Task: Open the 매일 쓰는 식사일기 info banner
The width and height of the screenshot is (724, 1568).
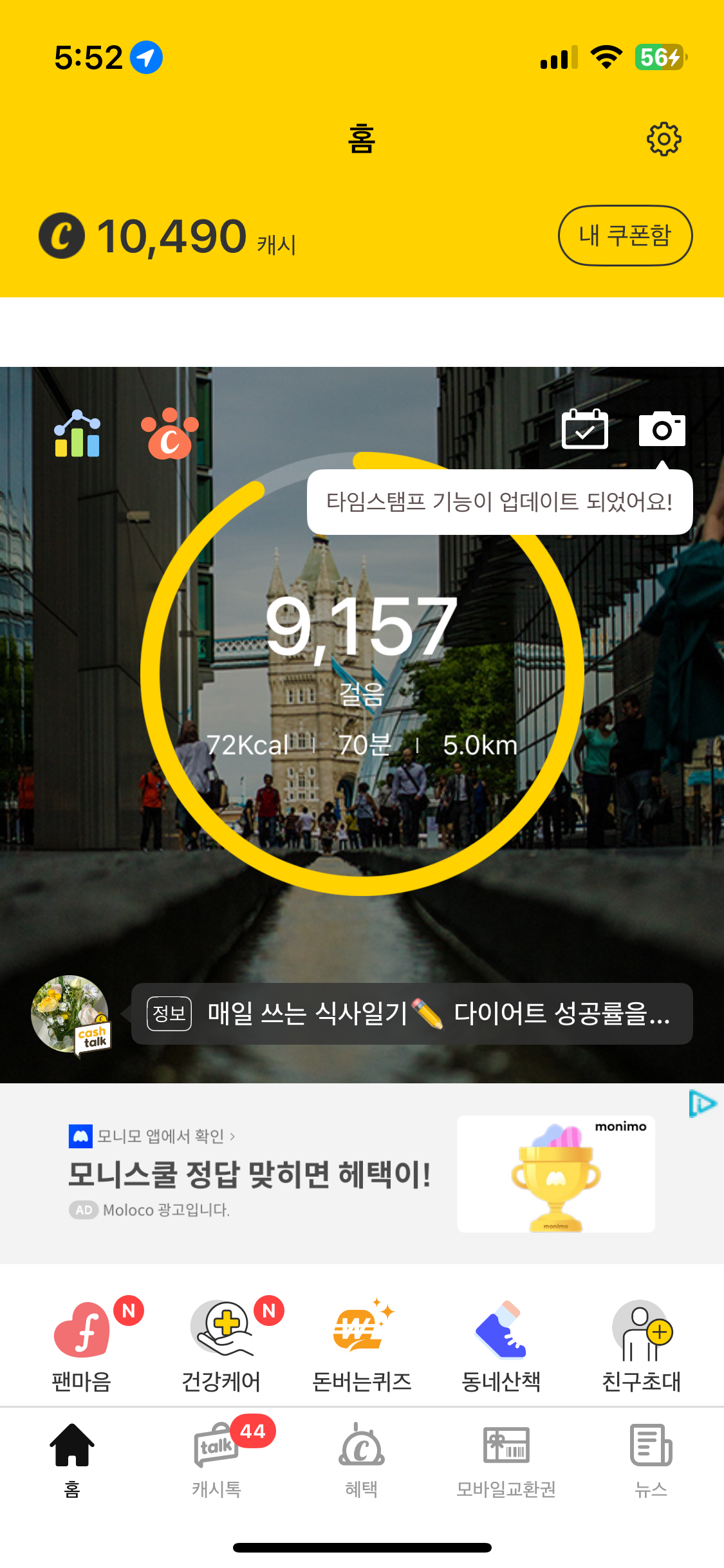Action: pyautogui.click(x=412, y=1014)
